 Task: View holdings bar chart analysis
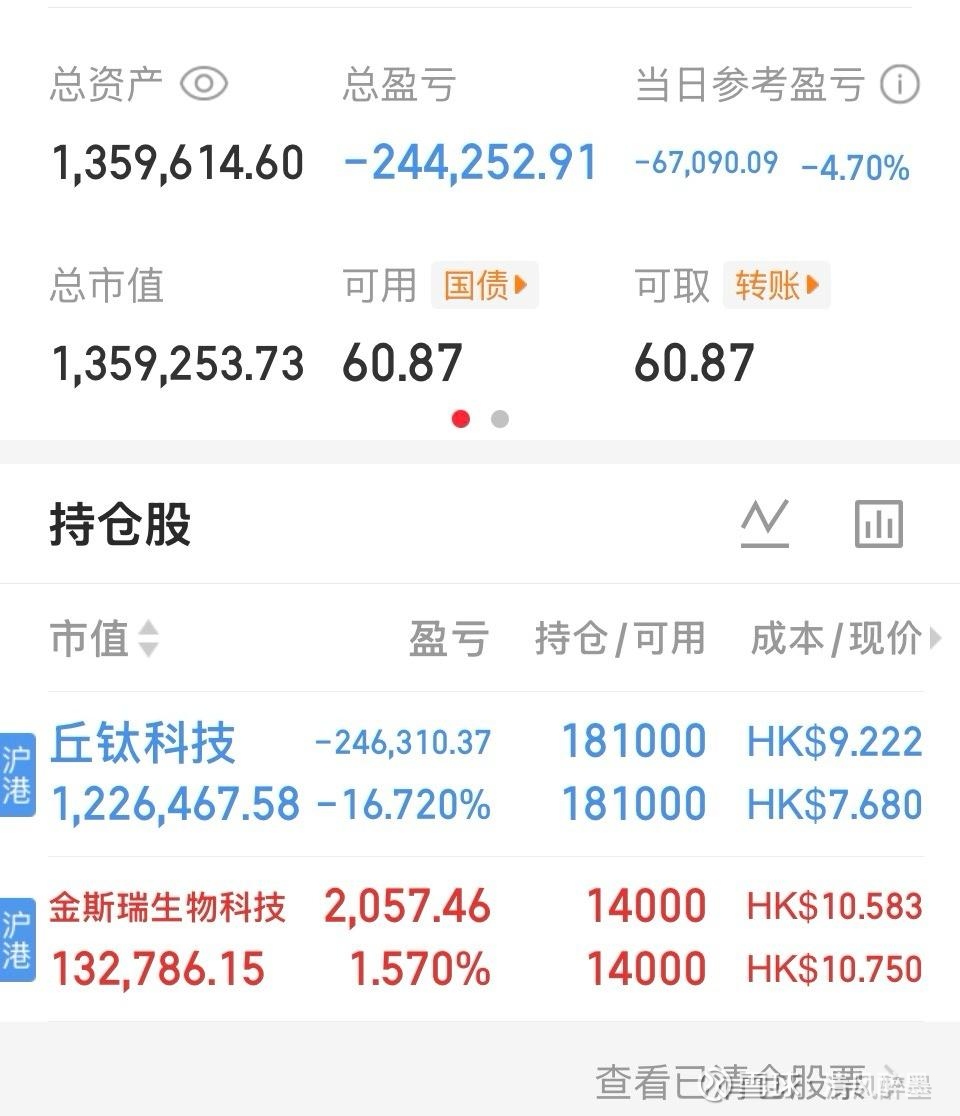(879, 523)
